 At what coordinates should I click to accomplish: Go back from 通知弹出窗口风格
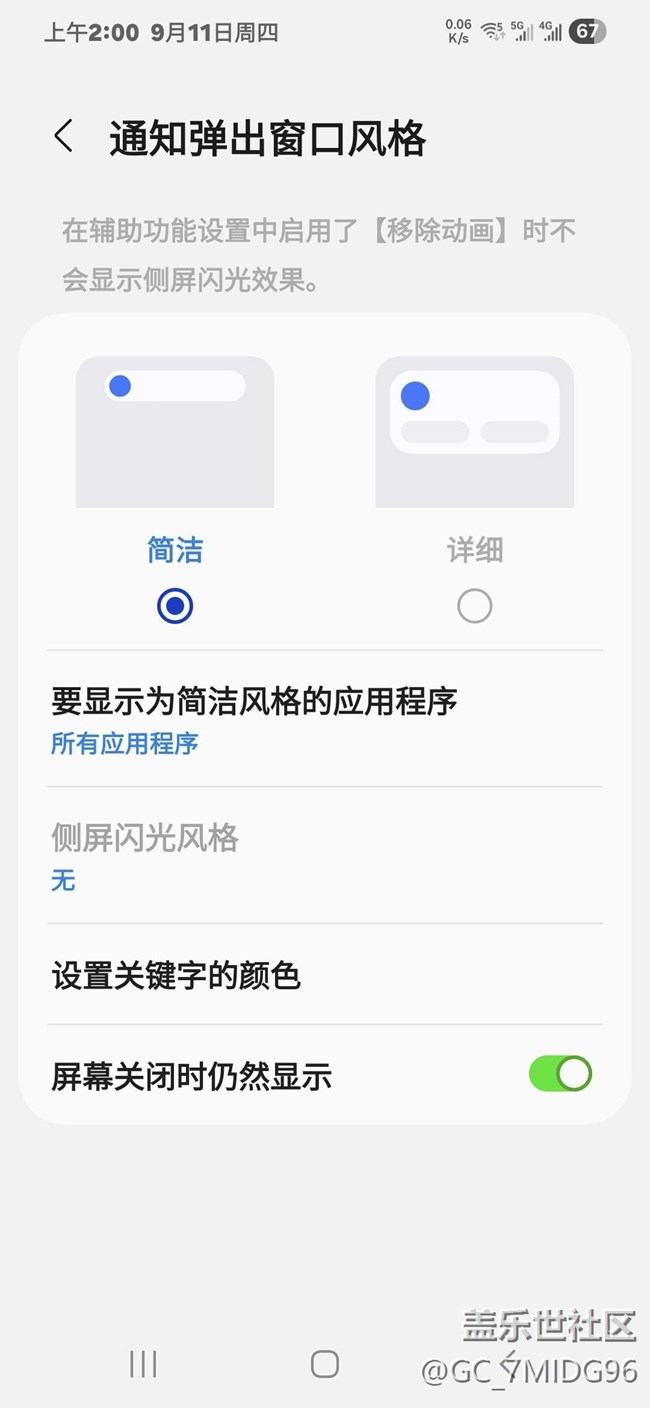[x=64, y=137]
